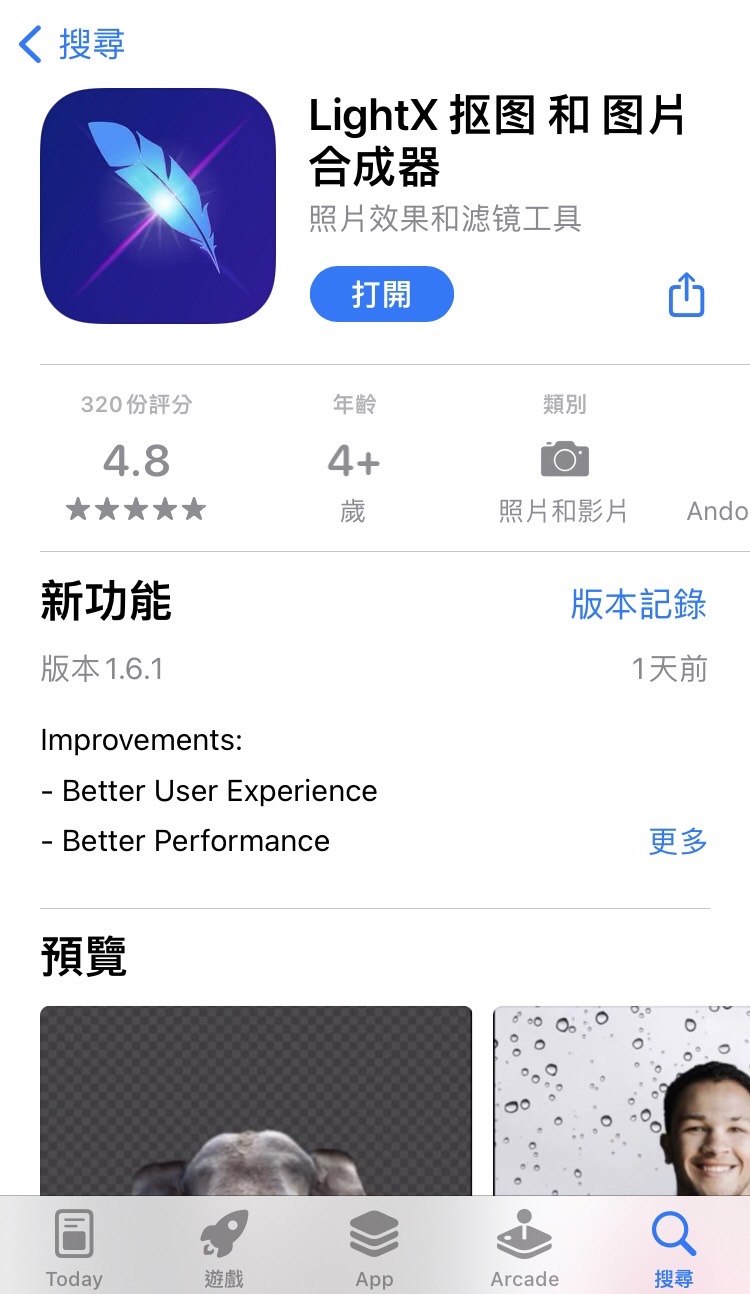
Task: Open the water drops preview screenshot
Action: tap(620, 1100)
